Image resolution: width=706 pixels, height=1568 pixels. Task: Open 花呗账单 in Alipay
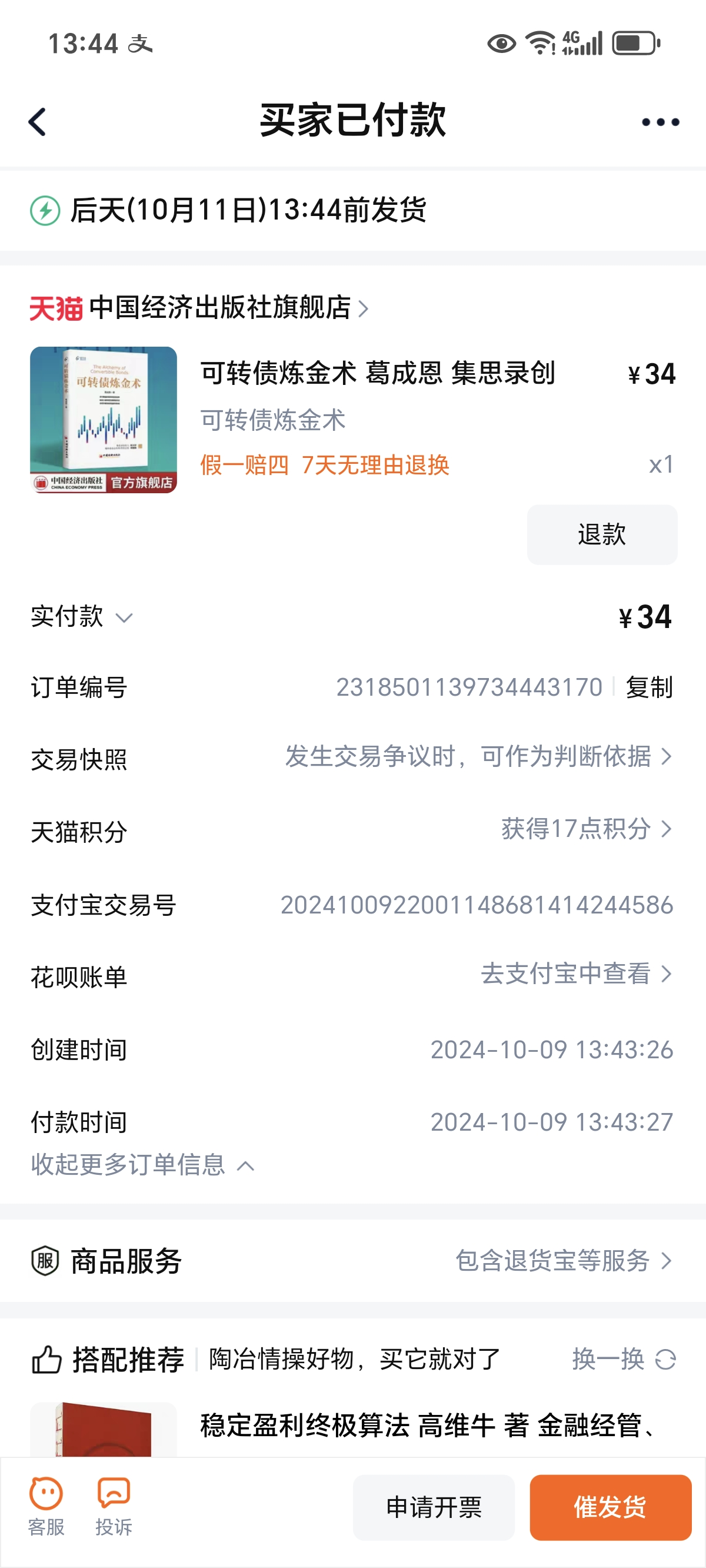(x=575, y=974)
